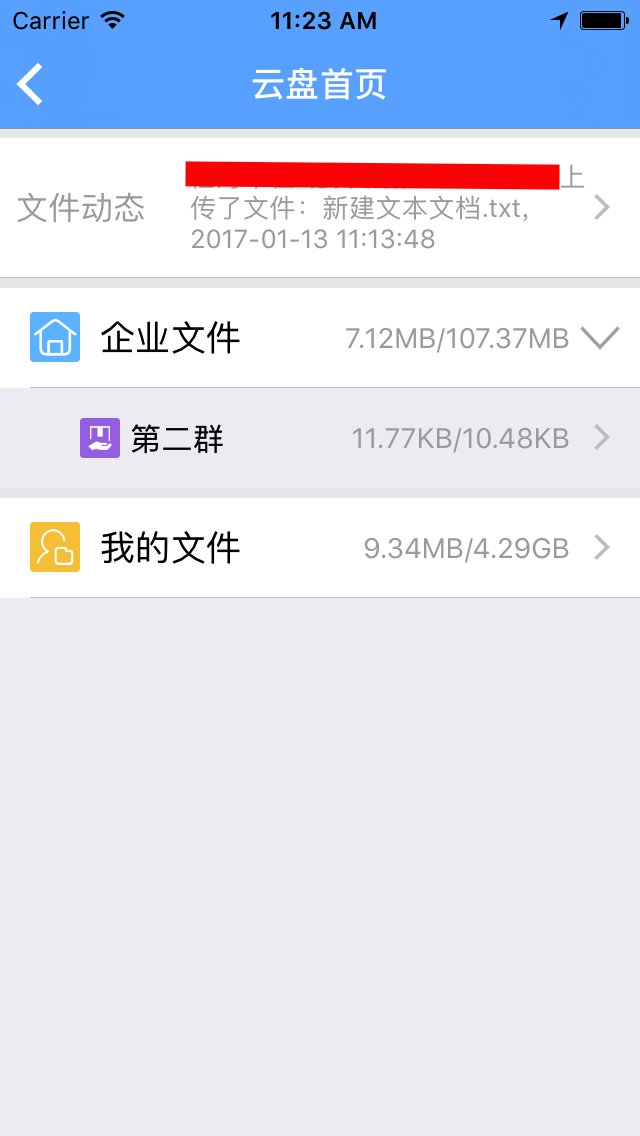The width and height of the screenshot is (640, 1136).
Task: Go back from 云盘首页
Action: pos(30,84)
